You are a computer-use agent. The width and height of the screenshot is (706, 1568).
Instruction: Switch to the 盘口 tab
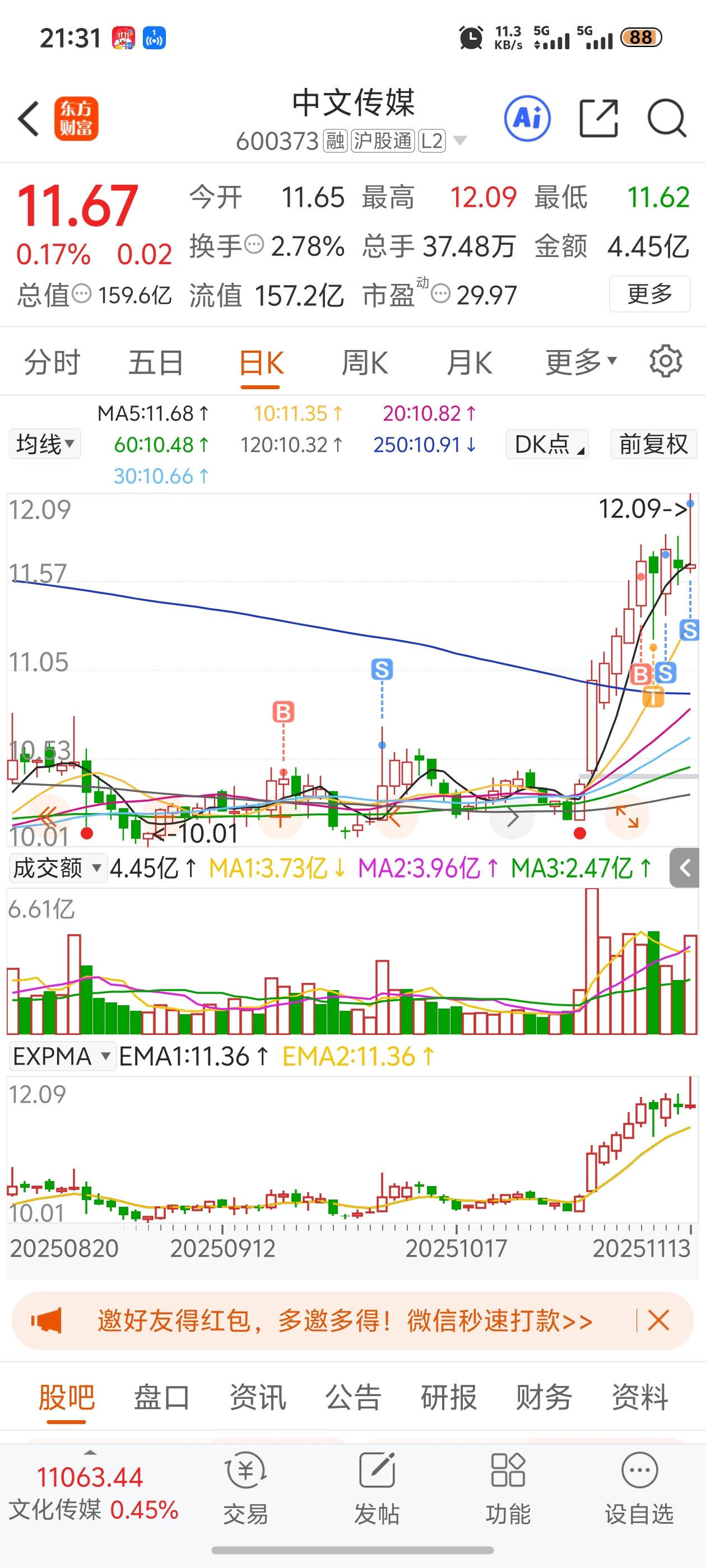pos(161,1397)
